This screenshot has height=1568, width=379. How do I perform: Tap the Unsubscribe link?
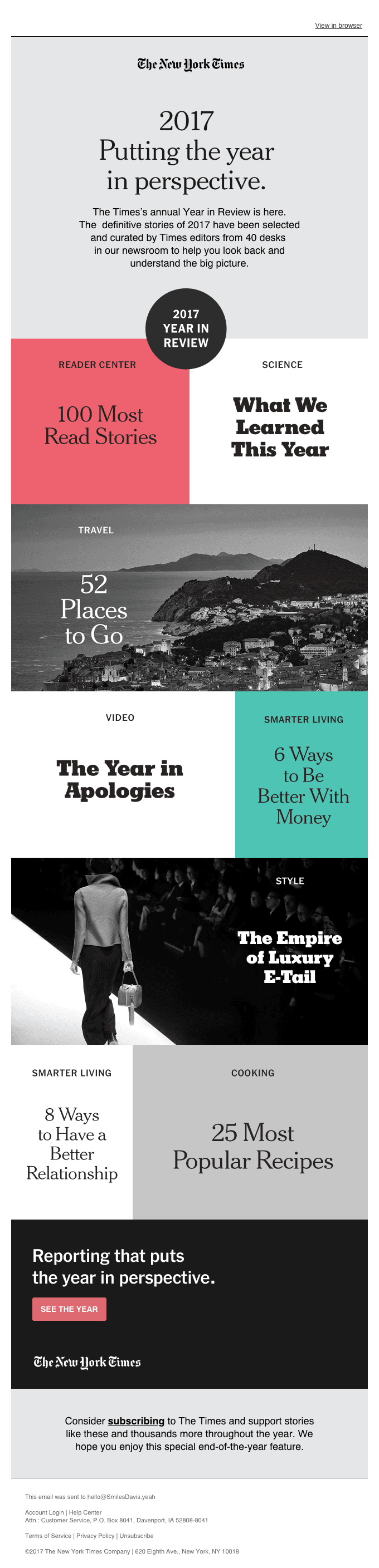tap(137, 1536)
